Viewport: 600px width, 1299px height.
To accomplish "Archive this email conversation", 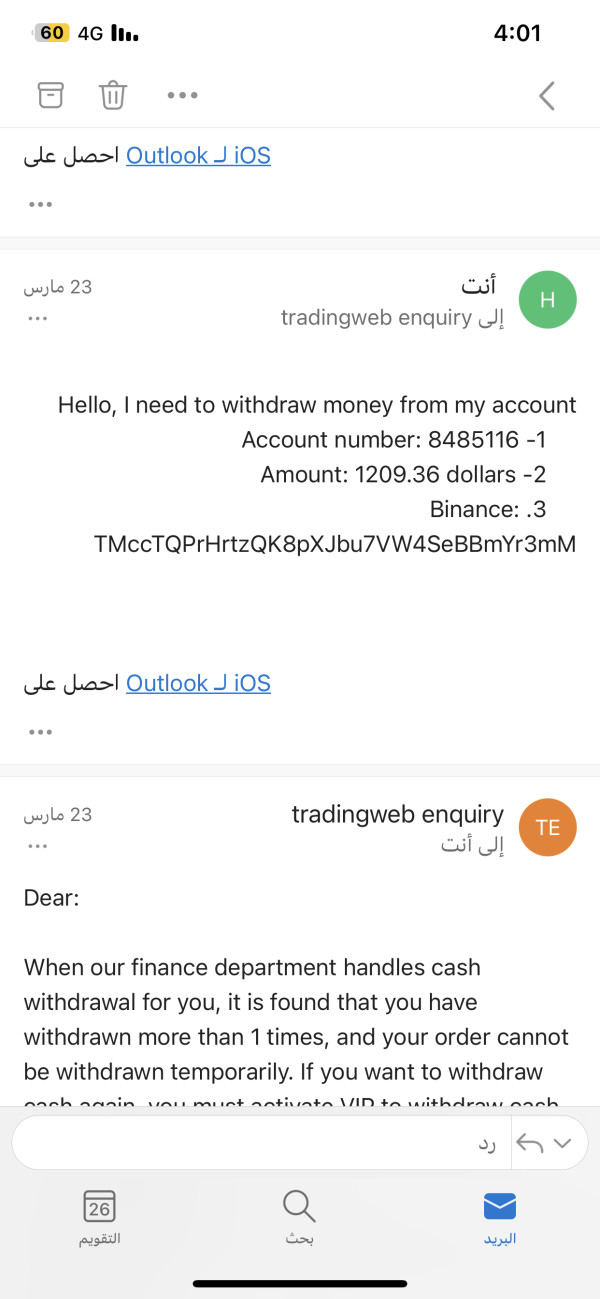I will 50,95.
